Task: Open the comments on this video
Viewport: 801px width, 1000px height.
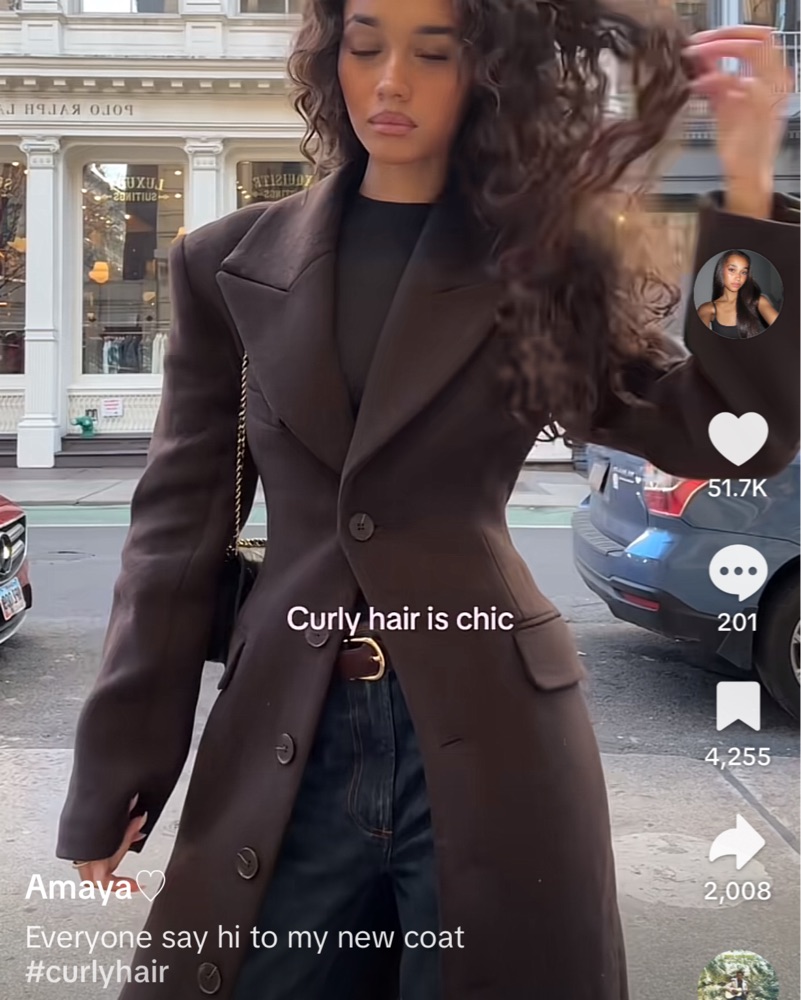Action: [738, 573]
